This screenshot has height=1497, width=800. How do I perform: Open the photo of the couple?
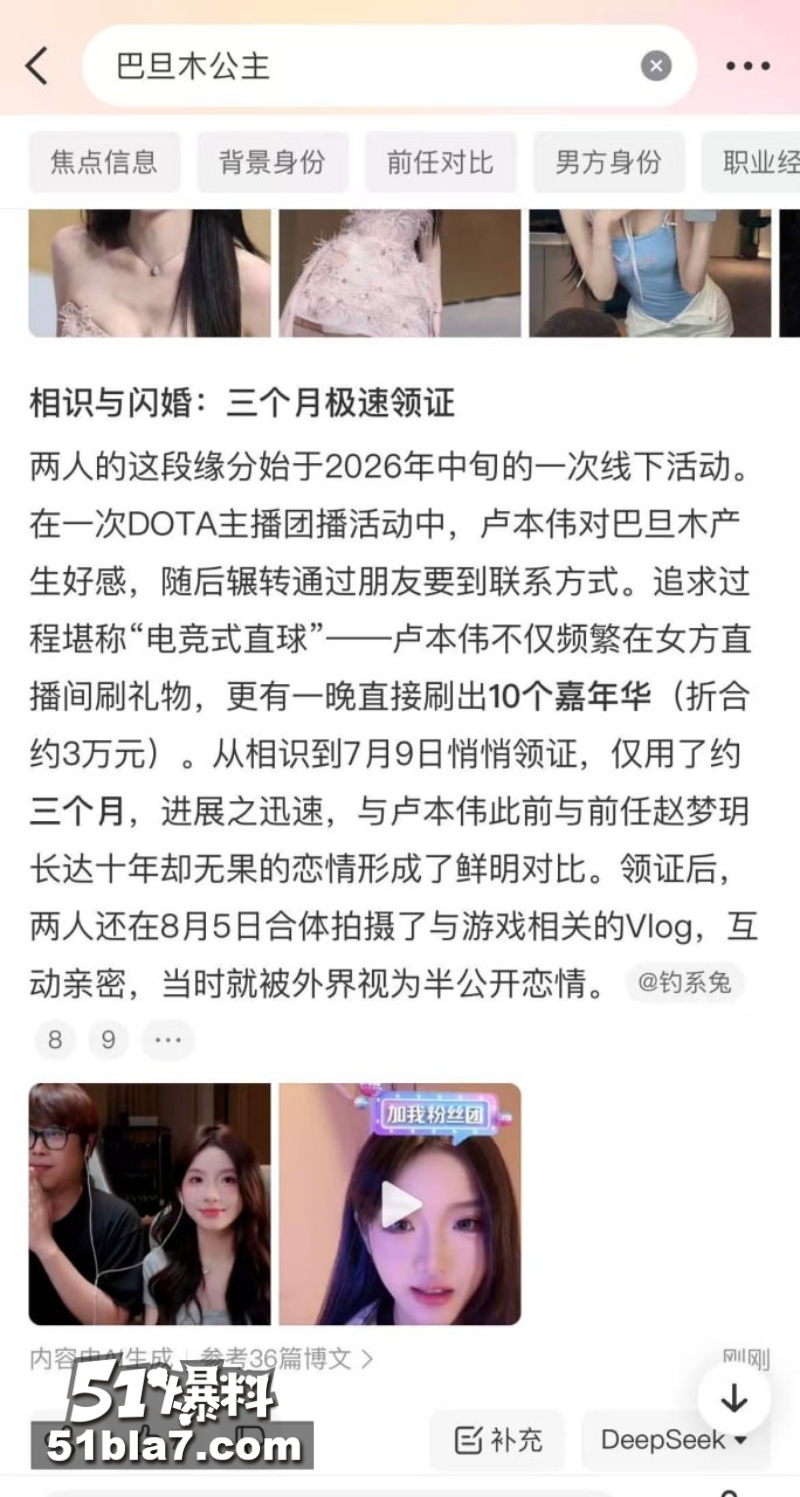pyautogui.click(x=149, y=1204)
